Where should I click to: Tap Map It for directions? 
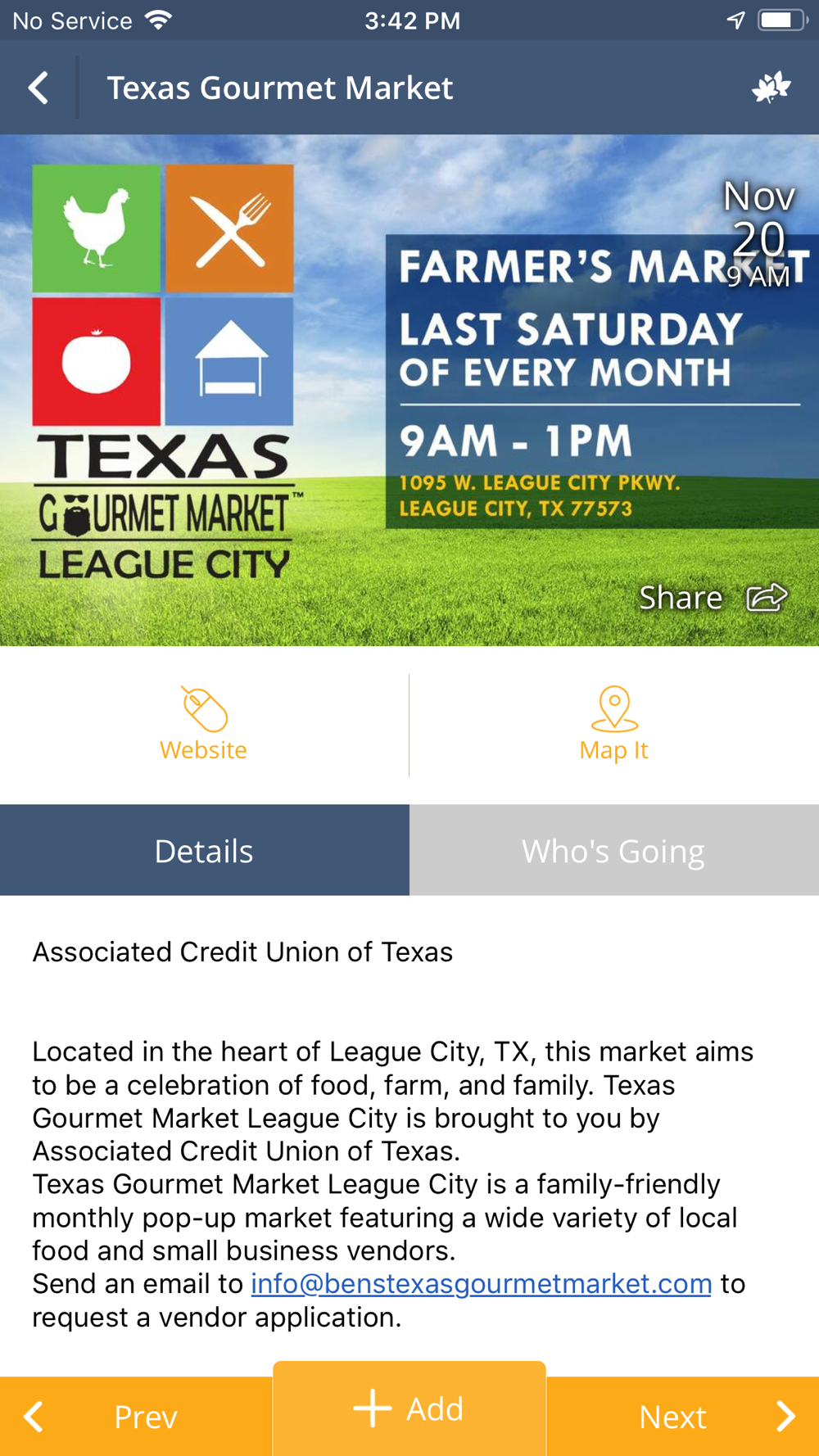pos(614,725)
